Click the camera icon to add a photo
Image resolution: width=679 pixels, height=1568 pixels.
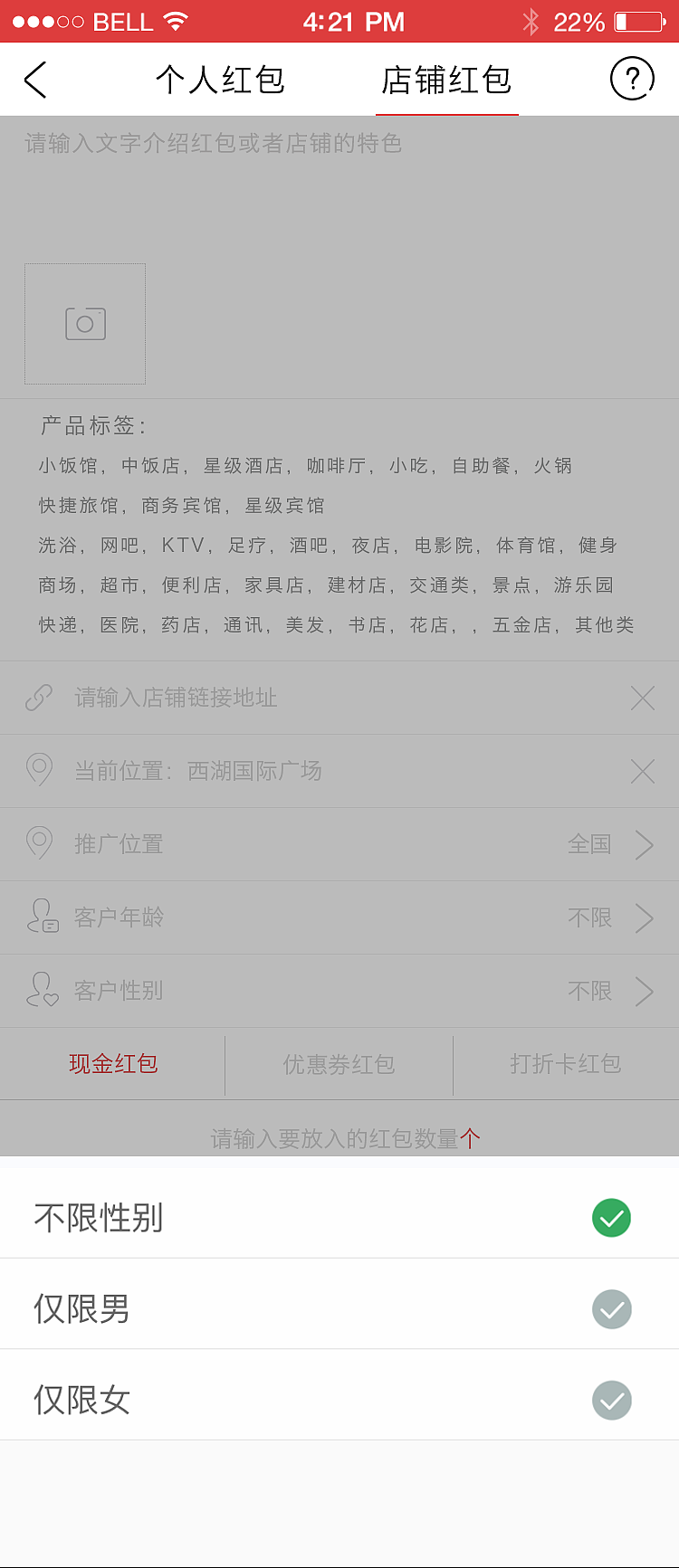(x=85, y=324)
